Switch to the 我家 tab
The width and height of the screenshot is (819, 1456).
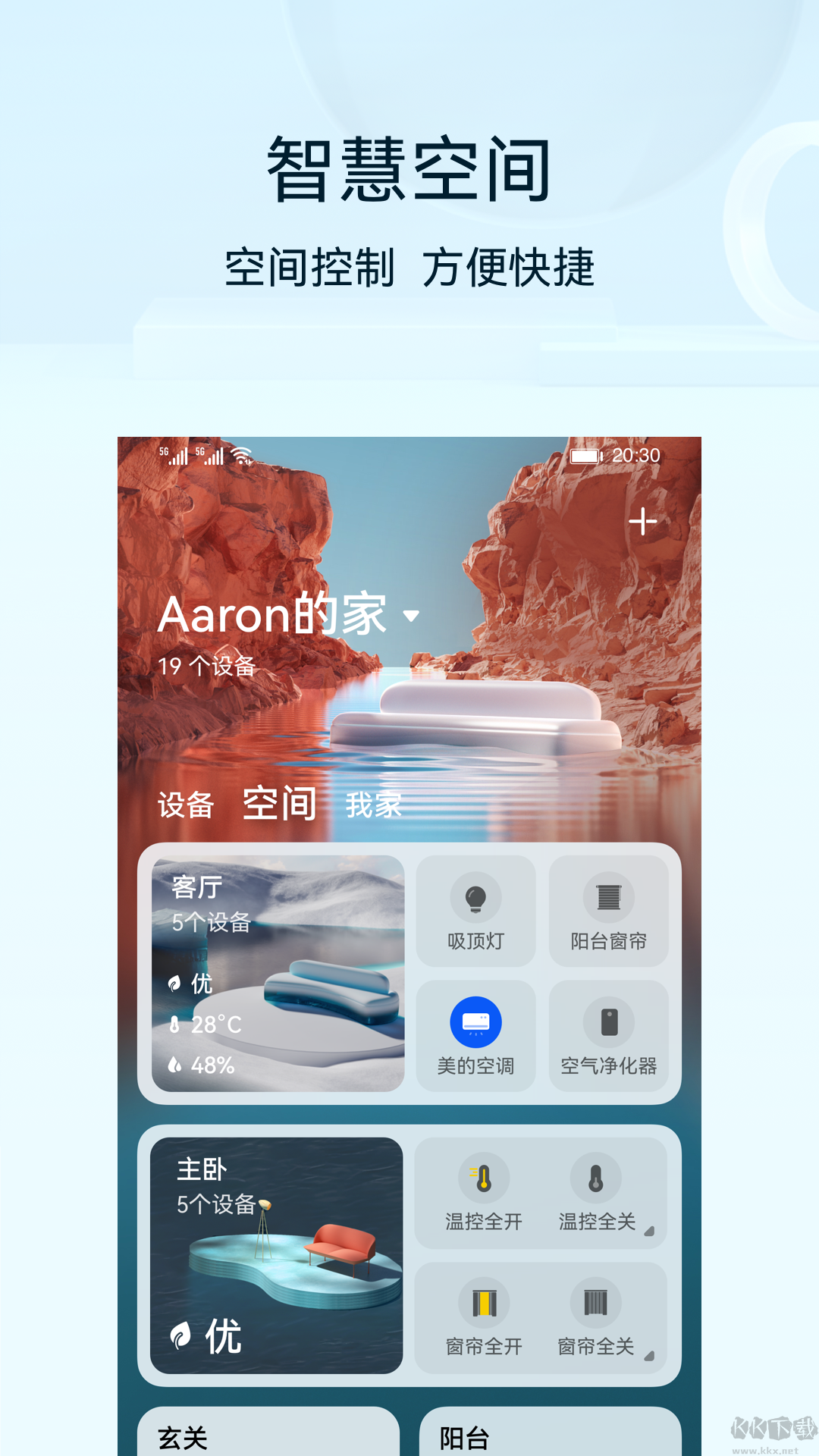377,806
